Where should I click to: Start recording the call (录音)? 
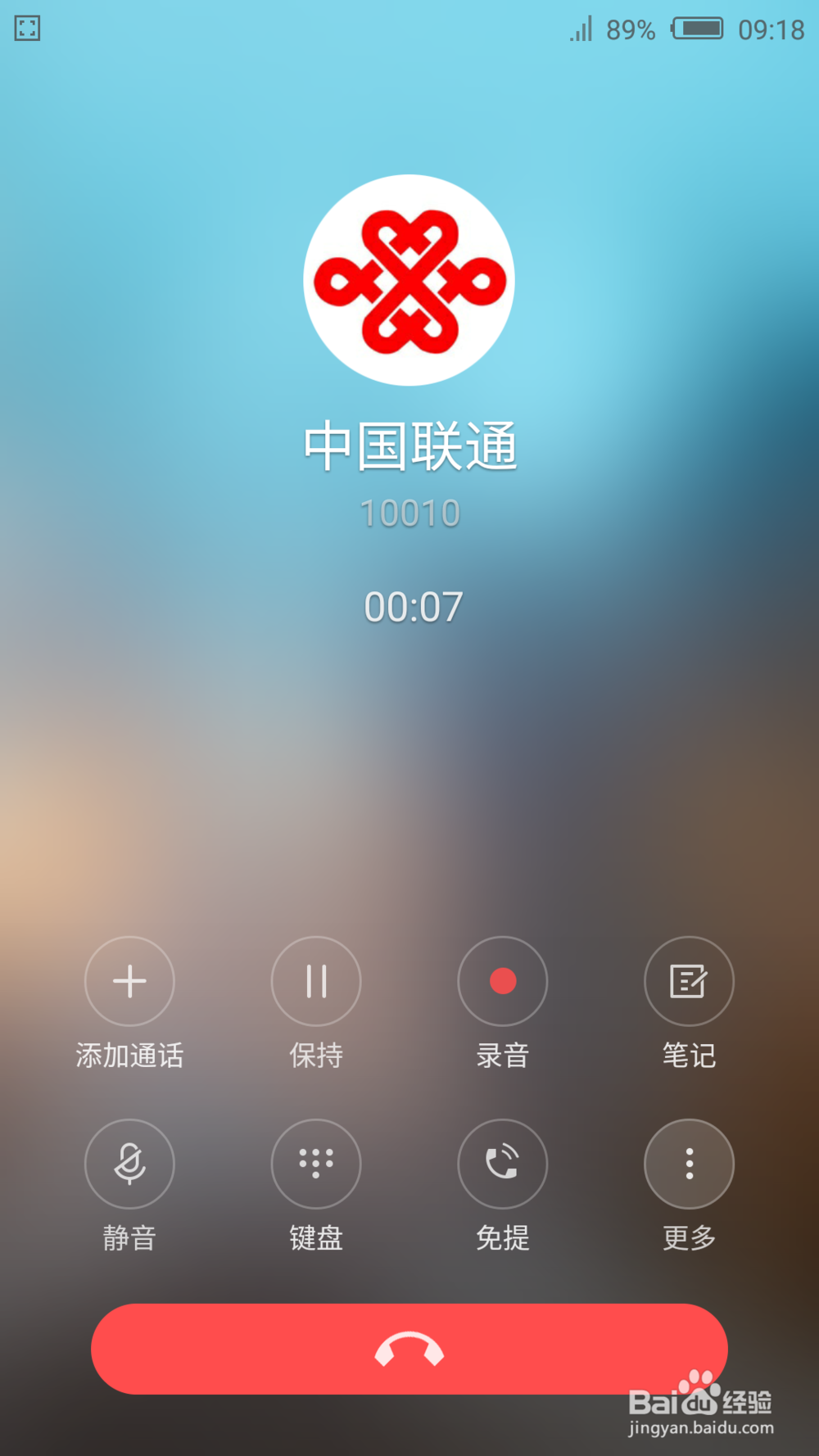point(502,981)
